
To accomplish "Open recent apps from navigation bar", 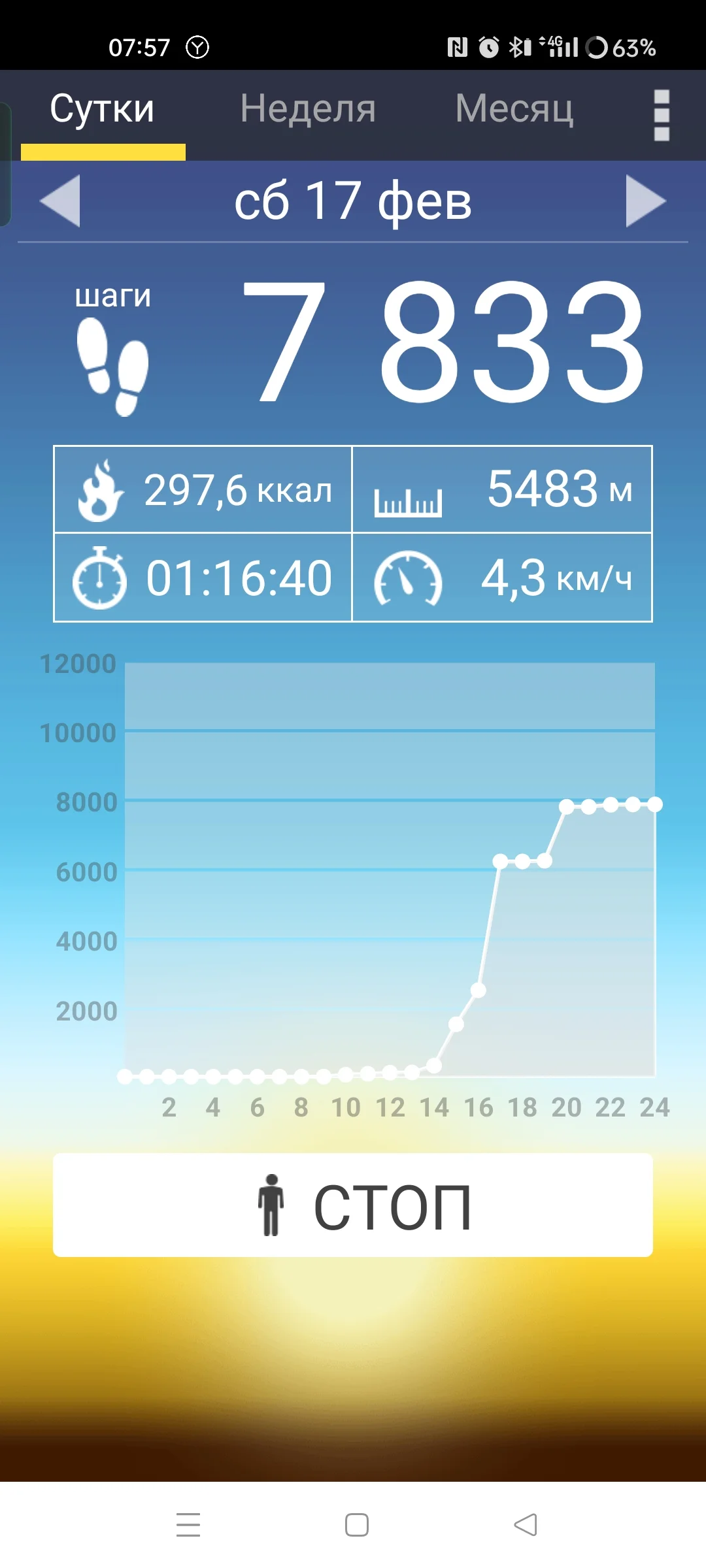I will pos(188,1525).
